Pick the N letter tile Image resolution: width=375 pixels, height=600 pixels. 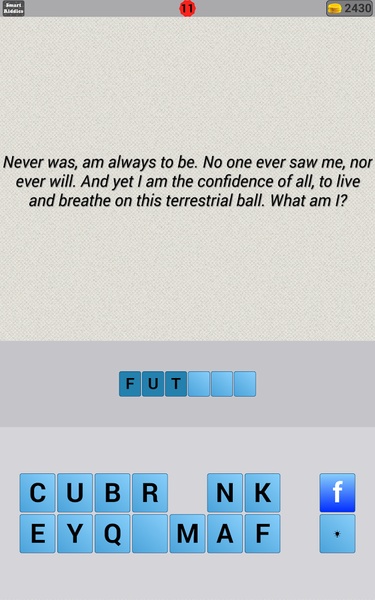pyautogui.click(x=225, y=492)
